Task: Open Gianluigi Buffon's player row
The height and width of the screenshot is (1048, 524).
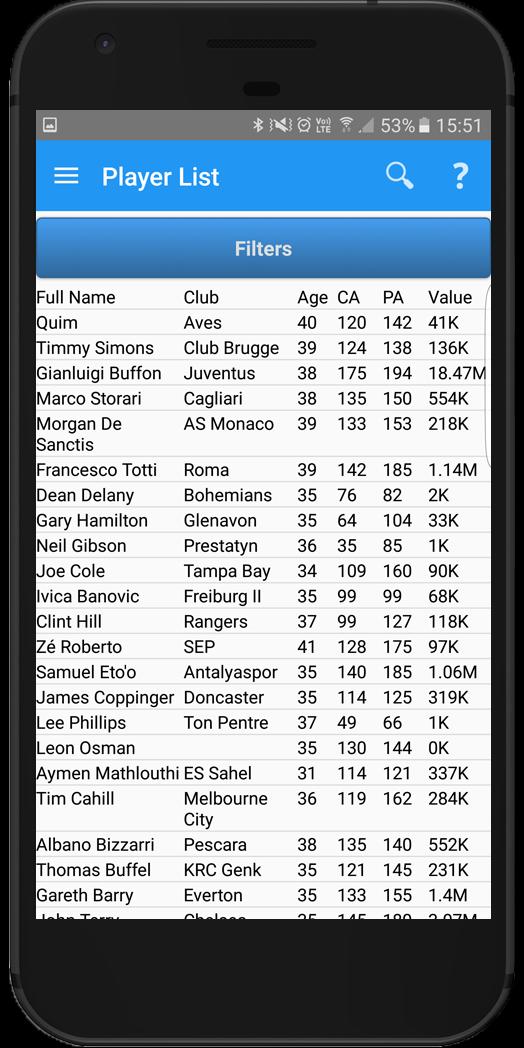Action: (x=263, y=373)
